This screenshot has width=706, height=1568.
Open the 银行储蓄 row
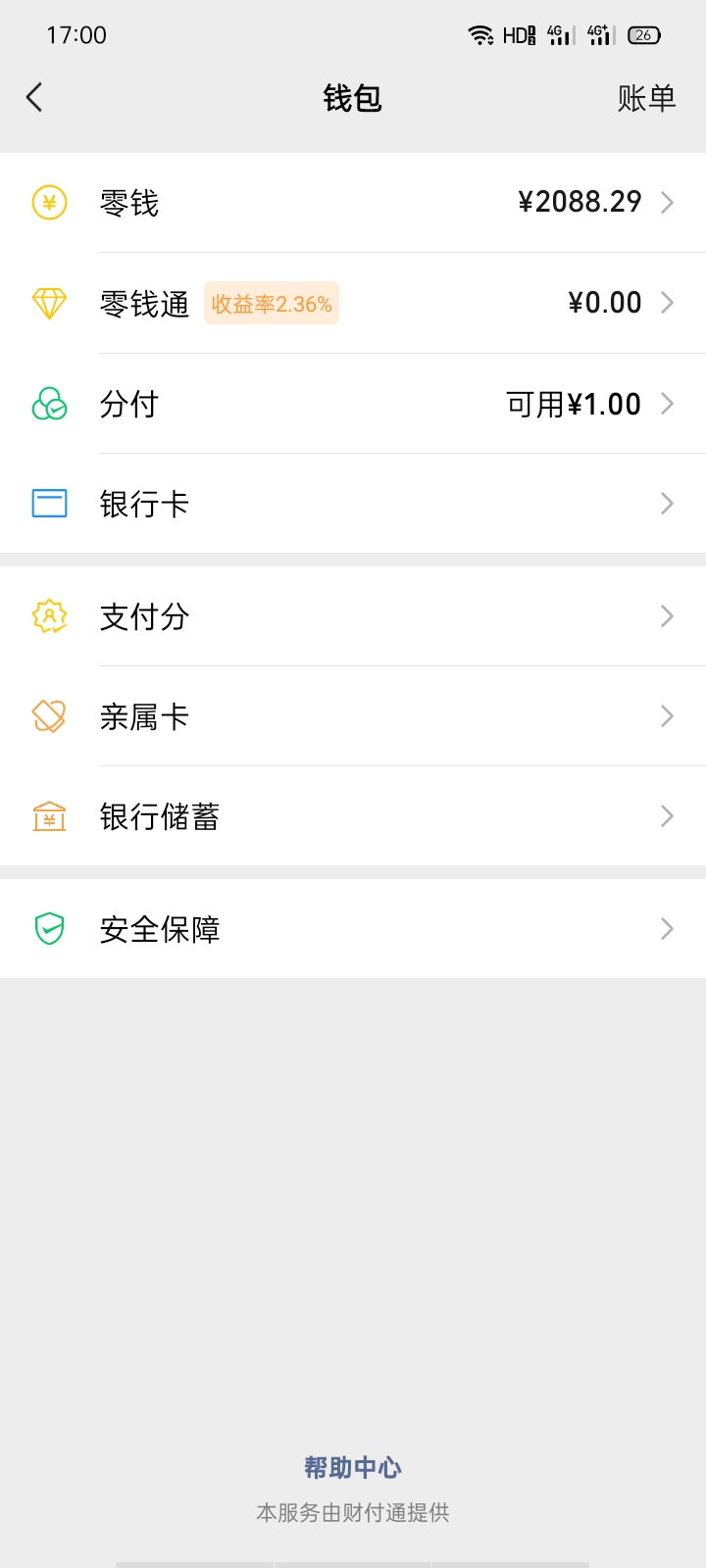click(x=353, y=816)
